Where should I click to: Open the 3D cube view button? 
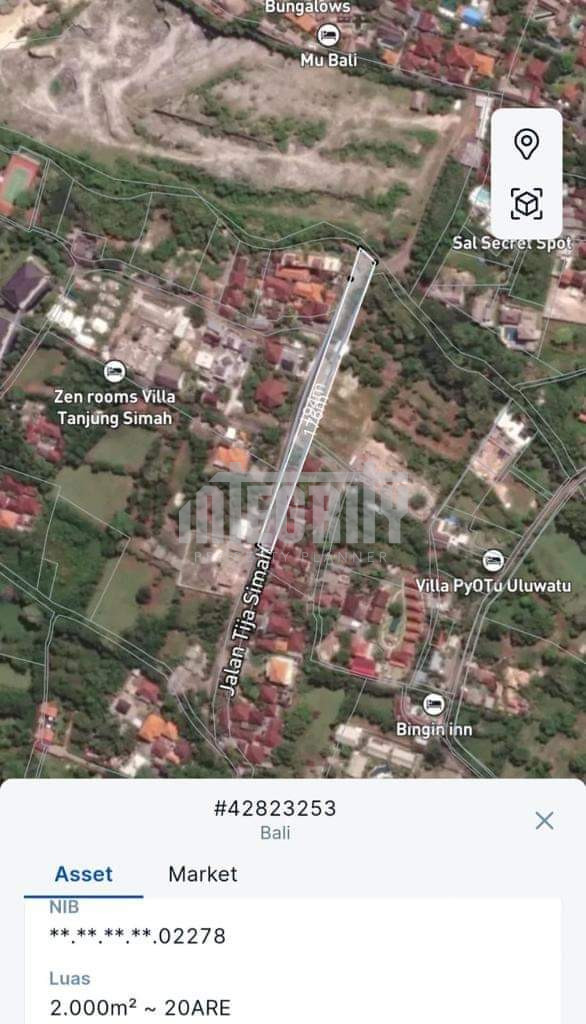[x=527, y=204]
